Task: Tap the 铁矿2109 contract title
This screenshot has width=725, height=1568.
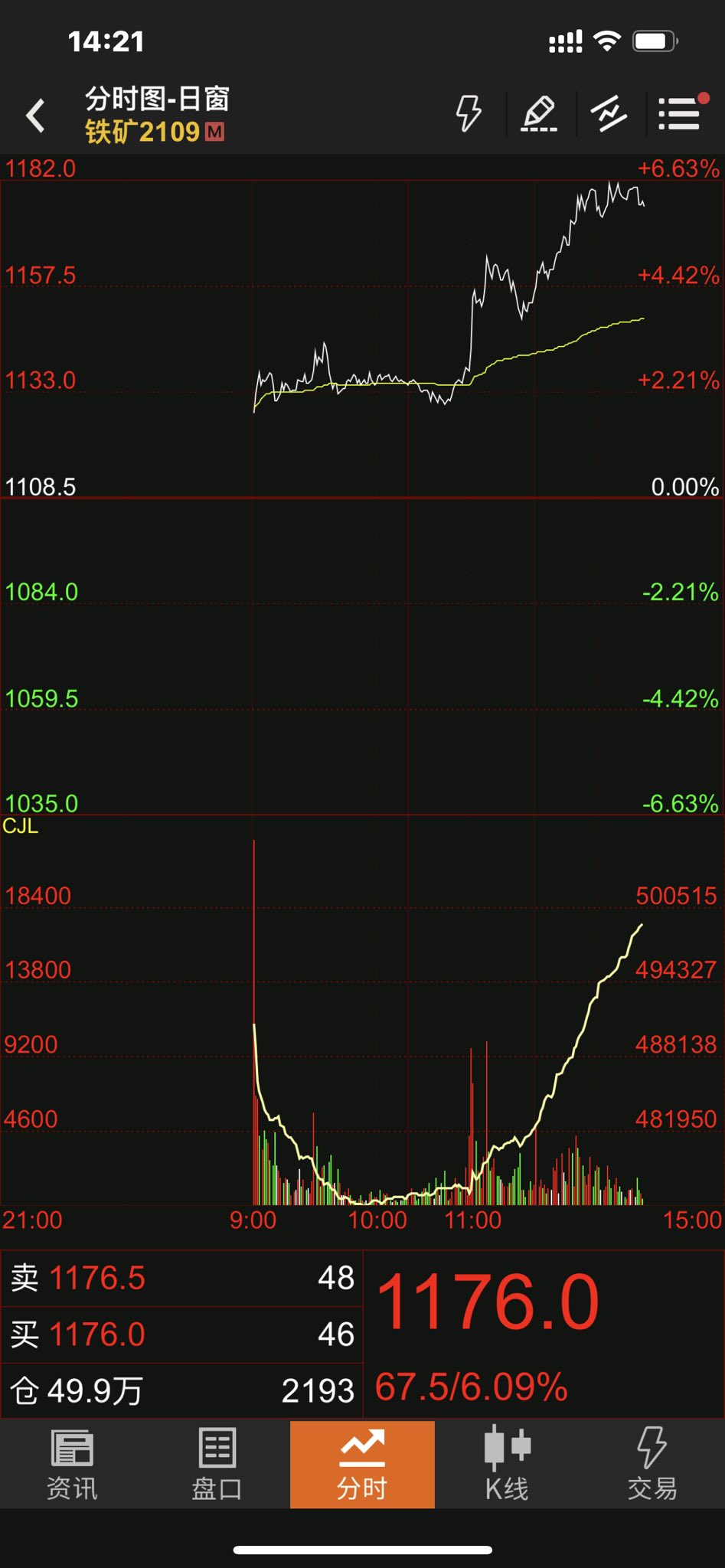Action: [x=144, y=132]
